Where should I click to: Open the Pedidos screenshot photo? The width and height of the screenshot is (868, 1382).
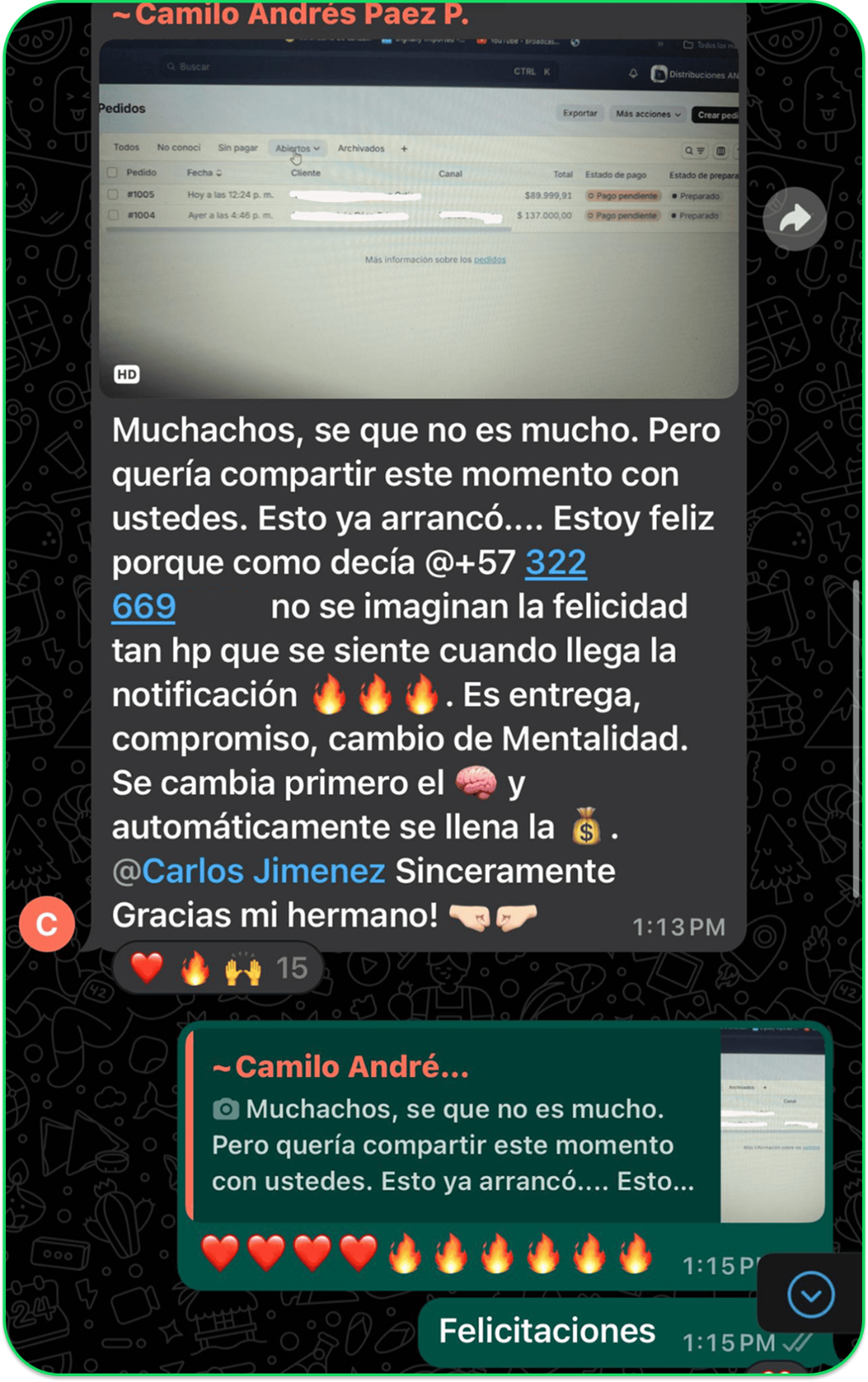click(419, 220)
